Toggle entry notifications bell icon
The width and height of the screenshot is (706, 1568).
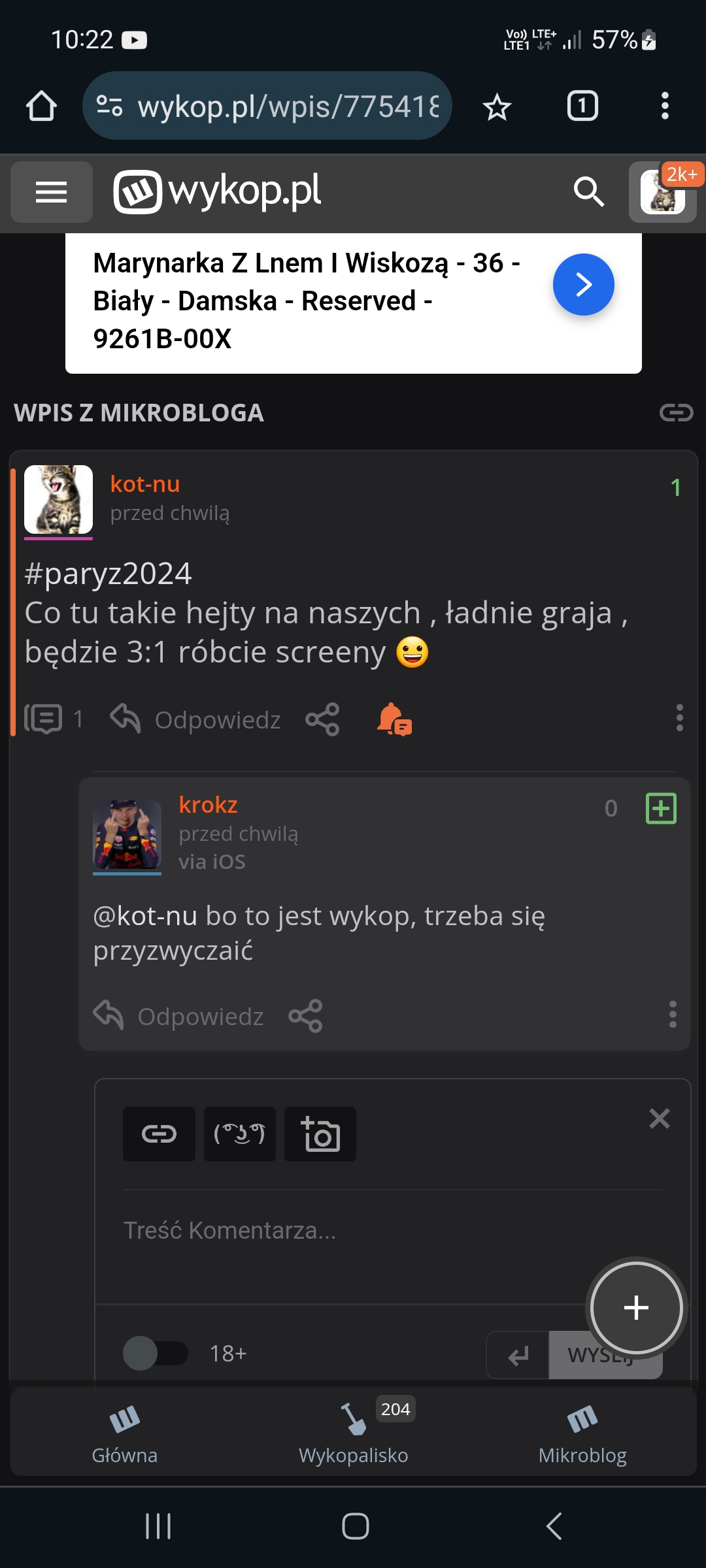[394, 720]
